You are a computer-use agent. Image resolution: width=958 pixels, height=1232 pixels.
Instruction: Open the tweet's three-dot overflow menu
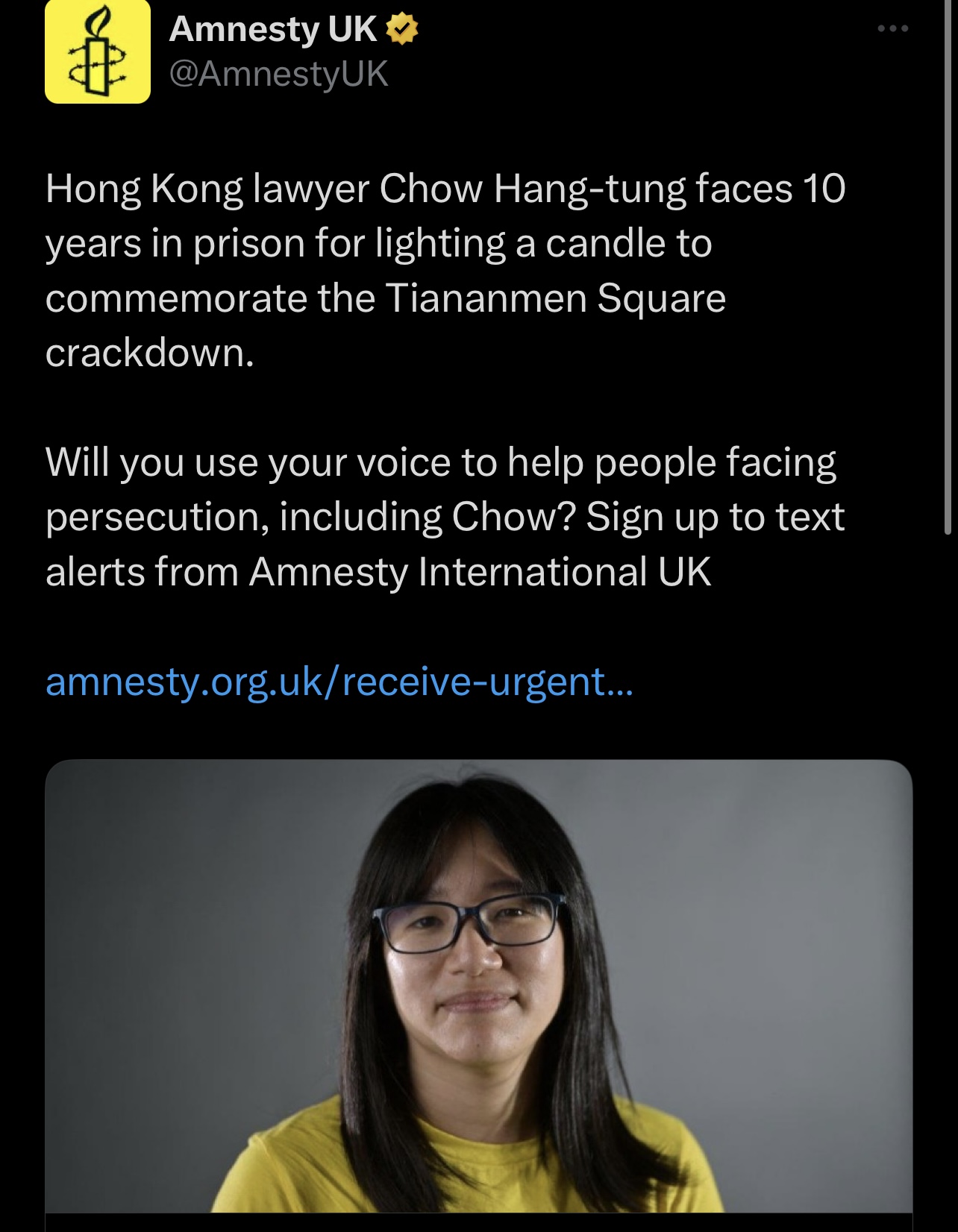click(x=892, y=29)
